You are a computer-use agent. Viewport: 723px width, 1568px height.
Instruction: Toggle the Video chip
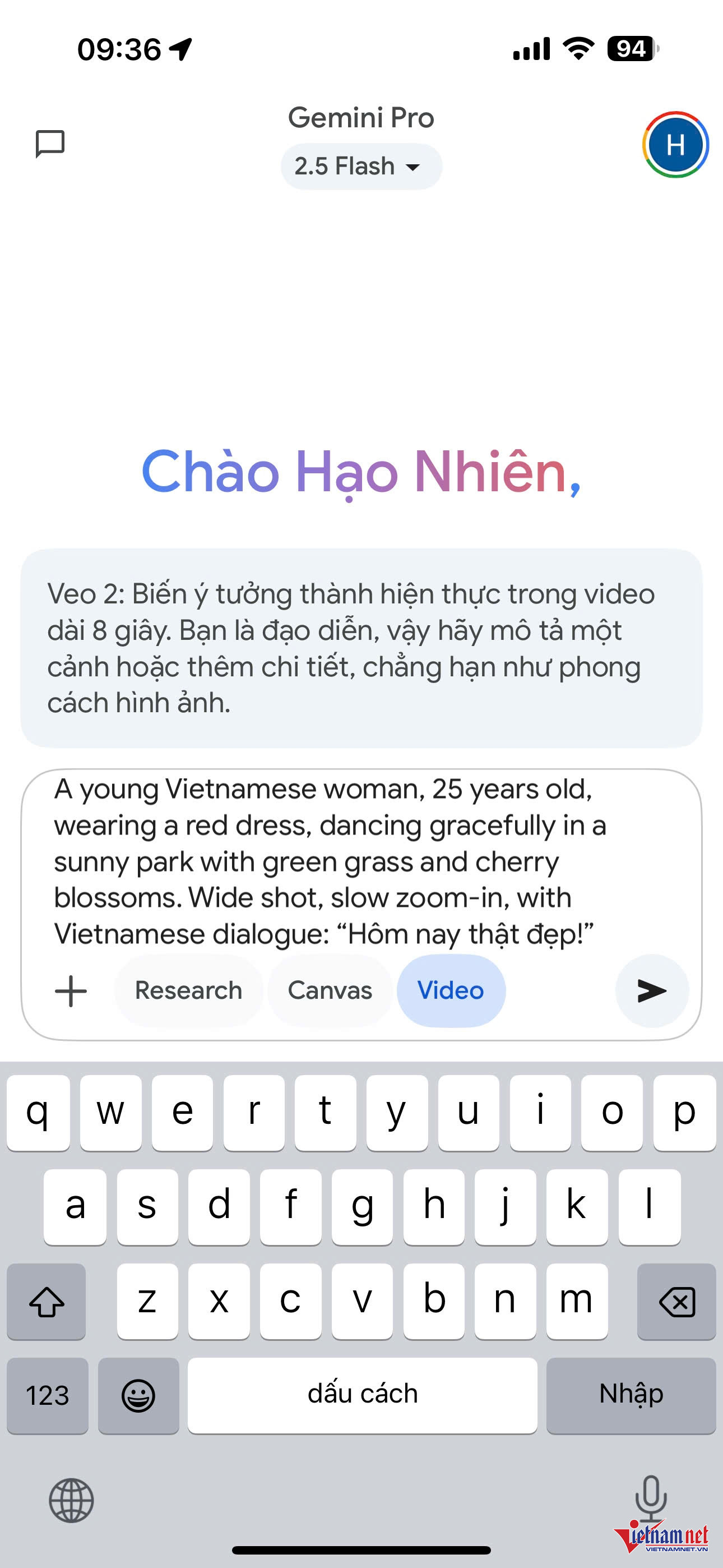(x=451, y=991)
